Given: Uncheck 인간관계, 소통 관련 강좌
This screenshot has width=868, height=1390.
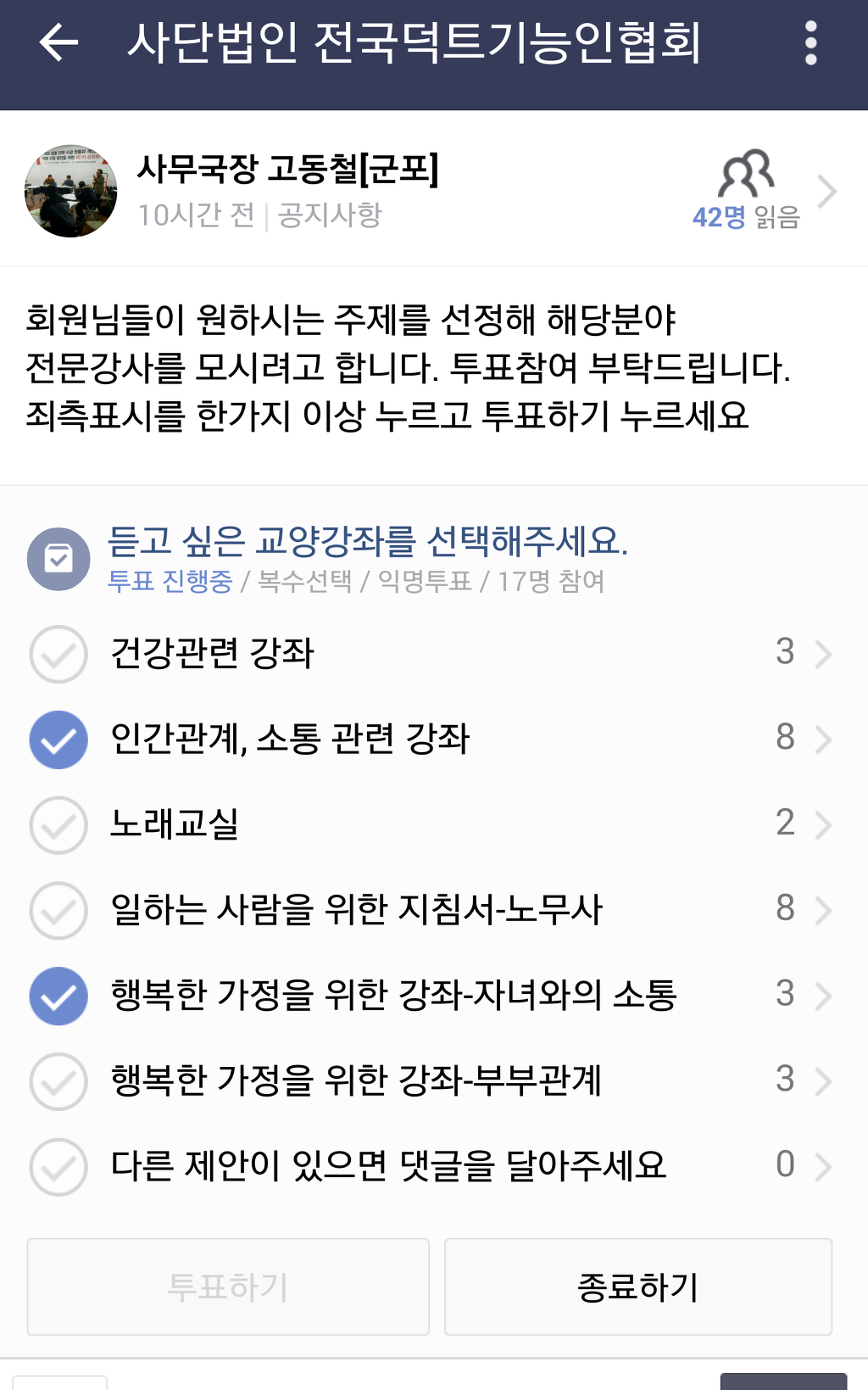Looking at the screenshot, I should [58, 740].
